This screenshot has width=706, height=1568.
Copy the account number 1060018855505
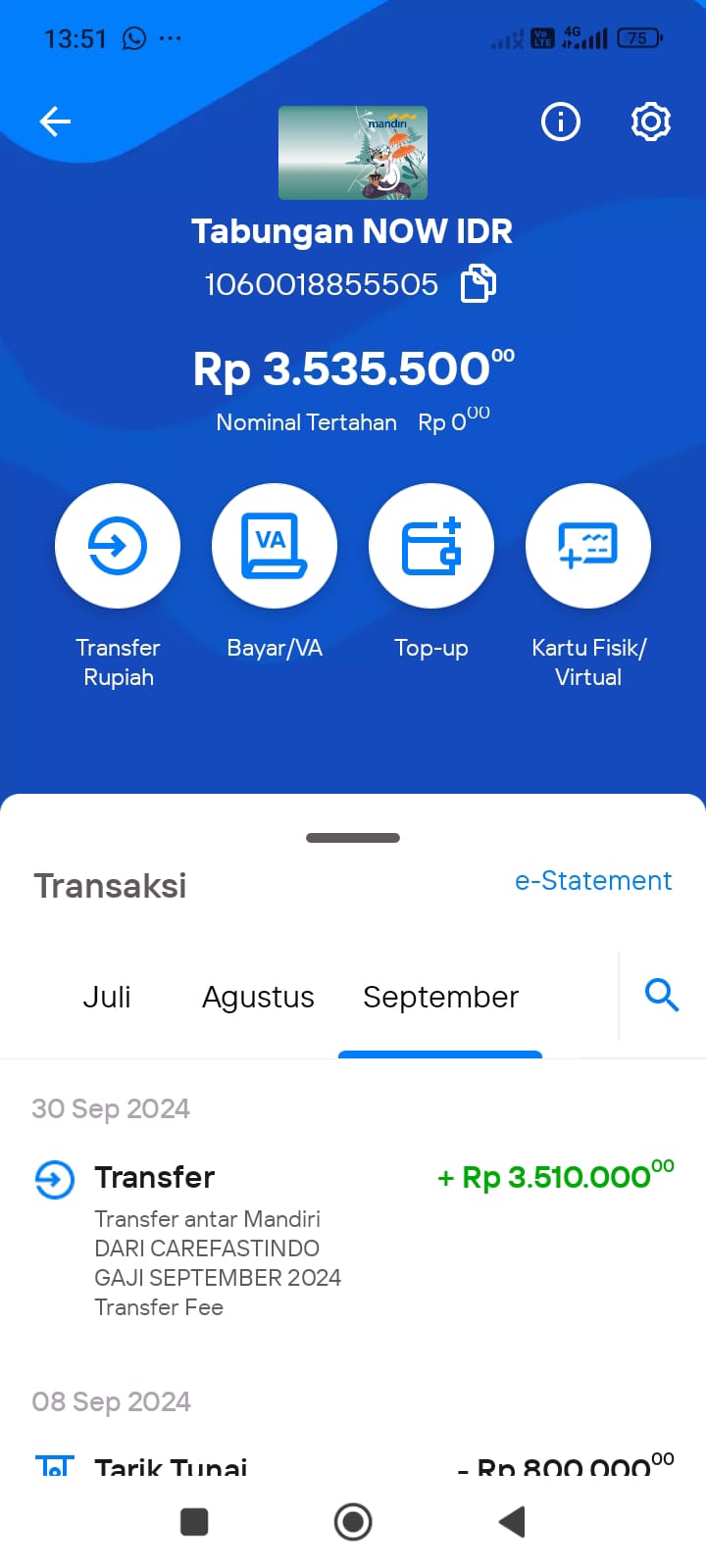click(x=479, y=284)
